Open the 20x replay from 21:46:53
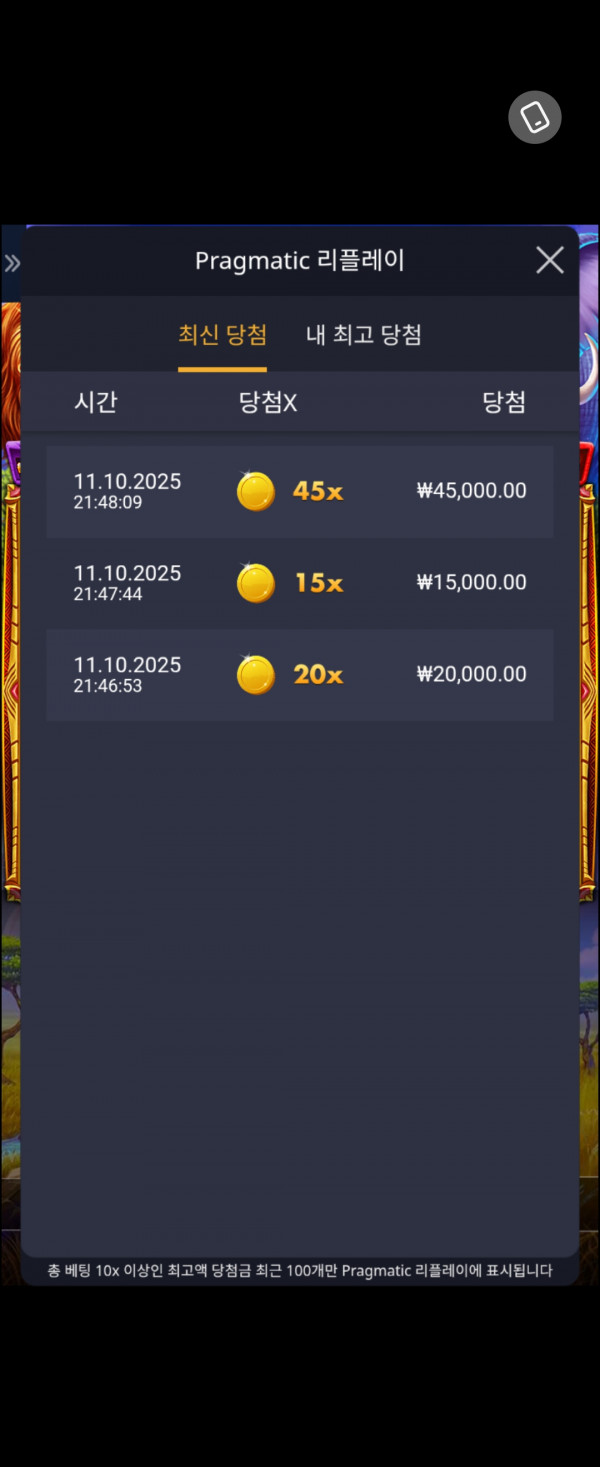Screen dimensions: 600x1467 point(300,675)
